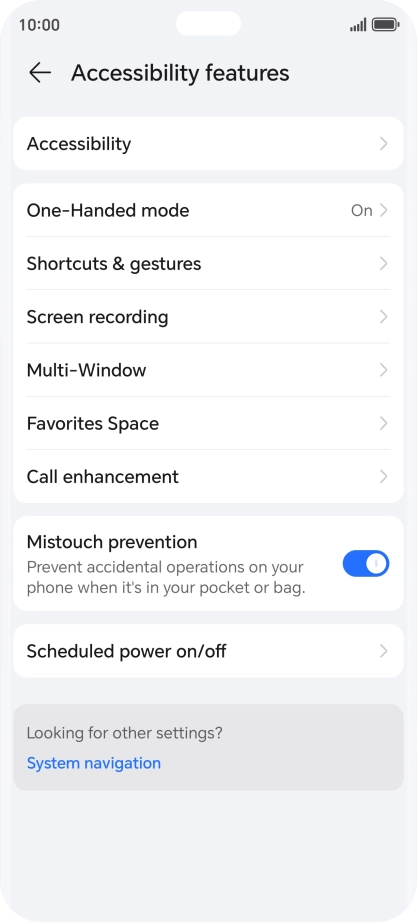The height and width of the screenshot is (922, 417).
Task: Open One-Handed mode settings
Action: 208,210
